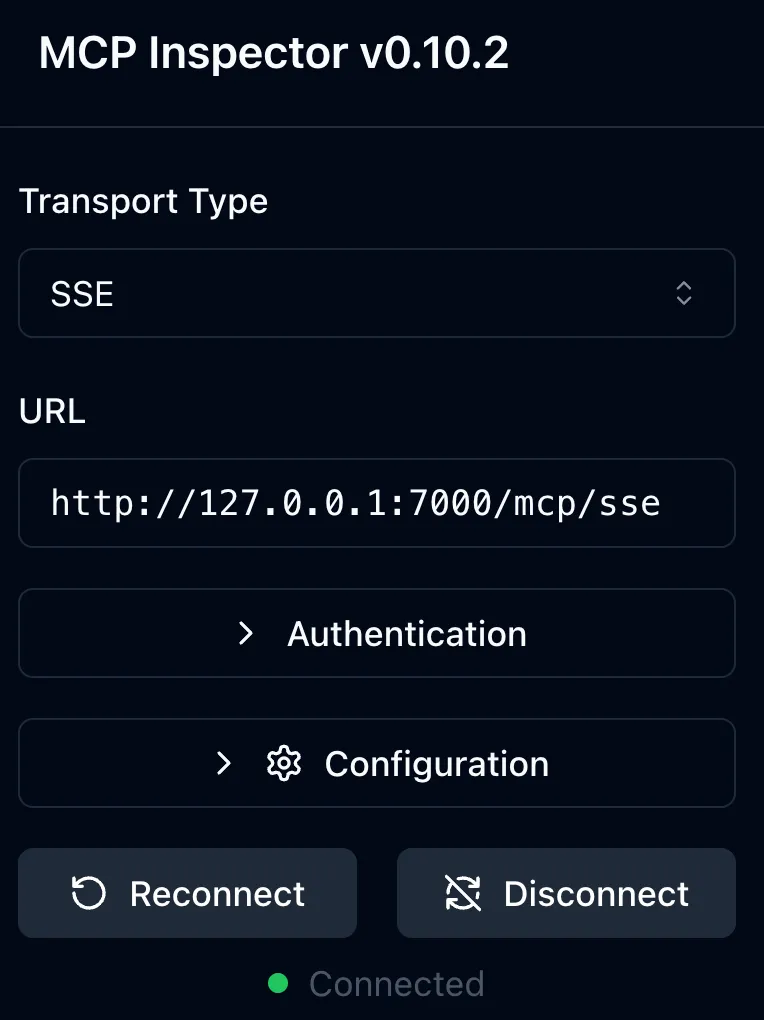Expand the Authentication section
The image size is (764, 1020).
pos(376,633)
